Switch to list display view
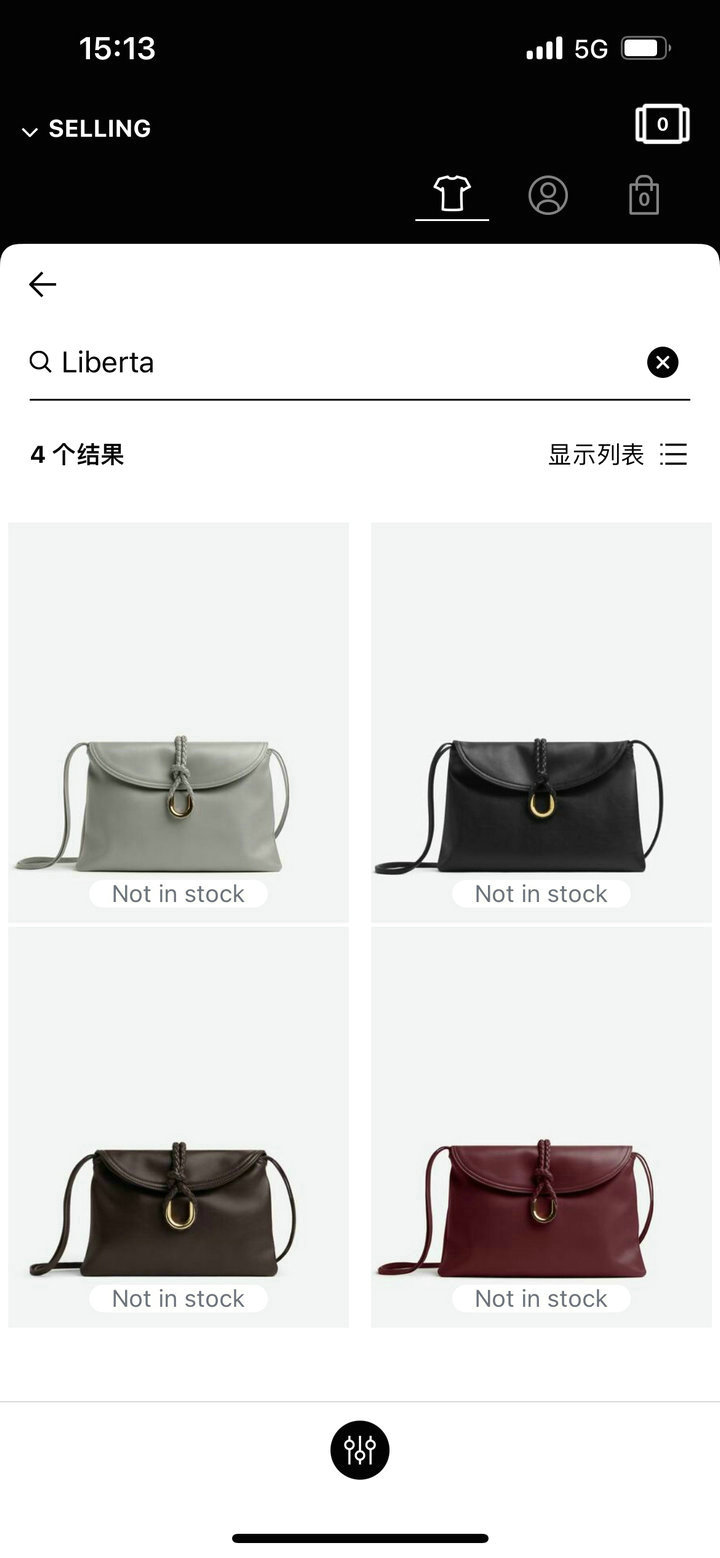Image resolution: width=720 pixels, height=1558 pixels. pos(618,455)
